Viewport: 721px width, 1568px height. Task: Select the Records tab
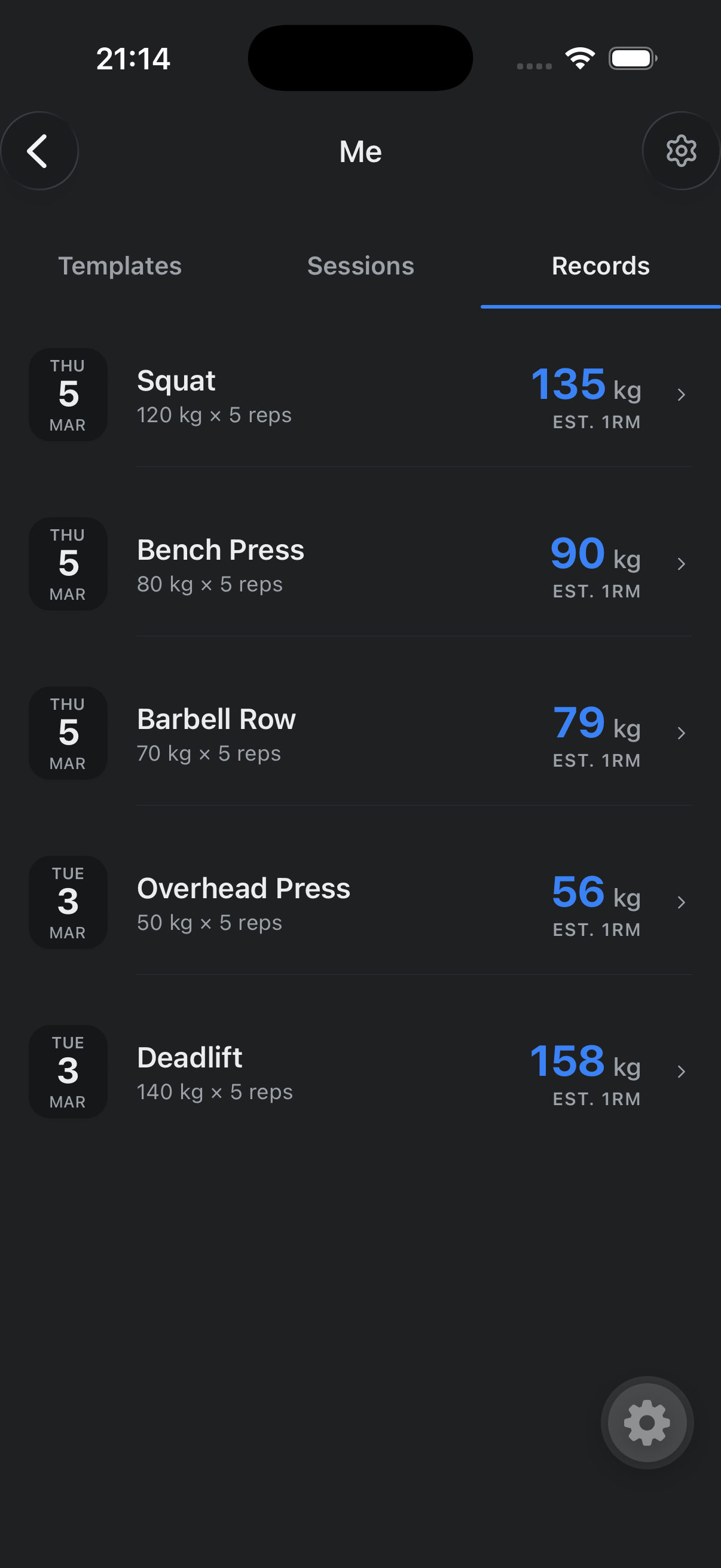click(600, 266)
